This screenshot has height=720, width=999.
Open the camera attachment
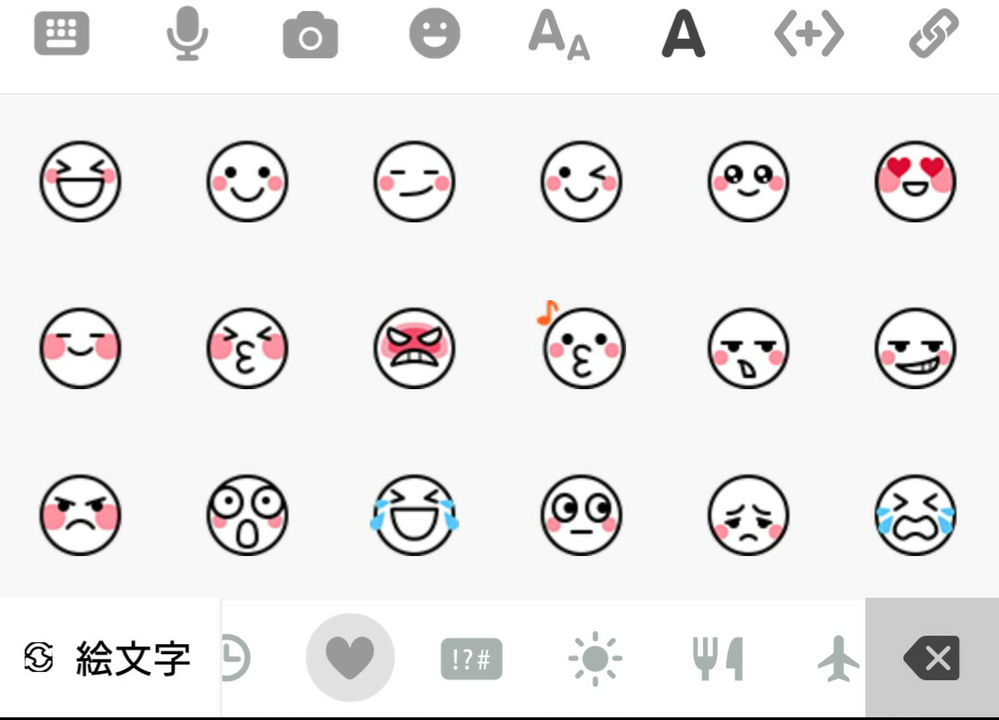[x=310, y=36]
